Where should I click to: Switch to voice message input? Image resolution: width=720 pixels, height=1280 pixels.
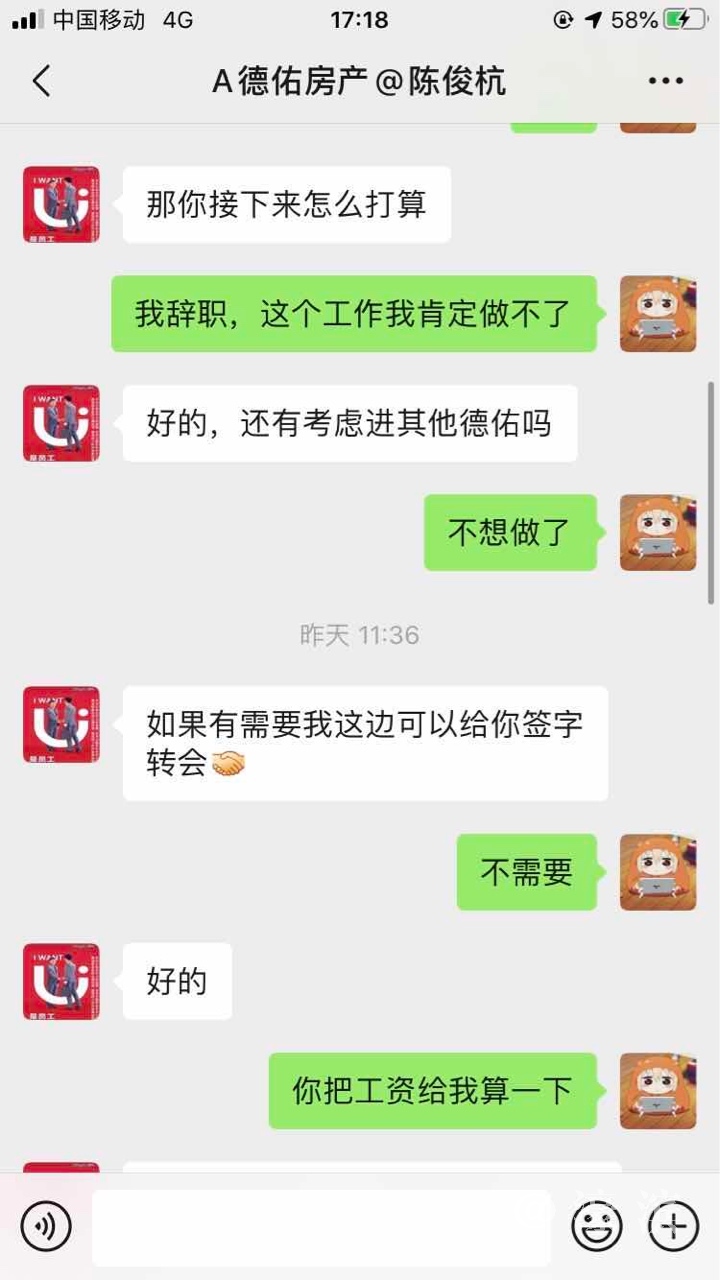click(46, 1226)
